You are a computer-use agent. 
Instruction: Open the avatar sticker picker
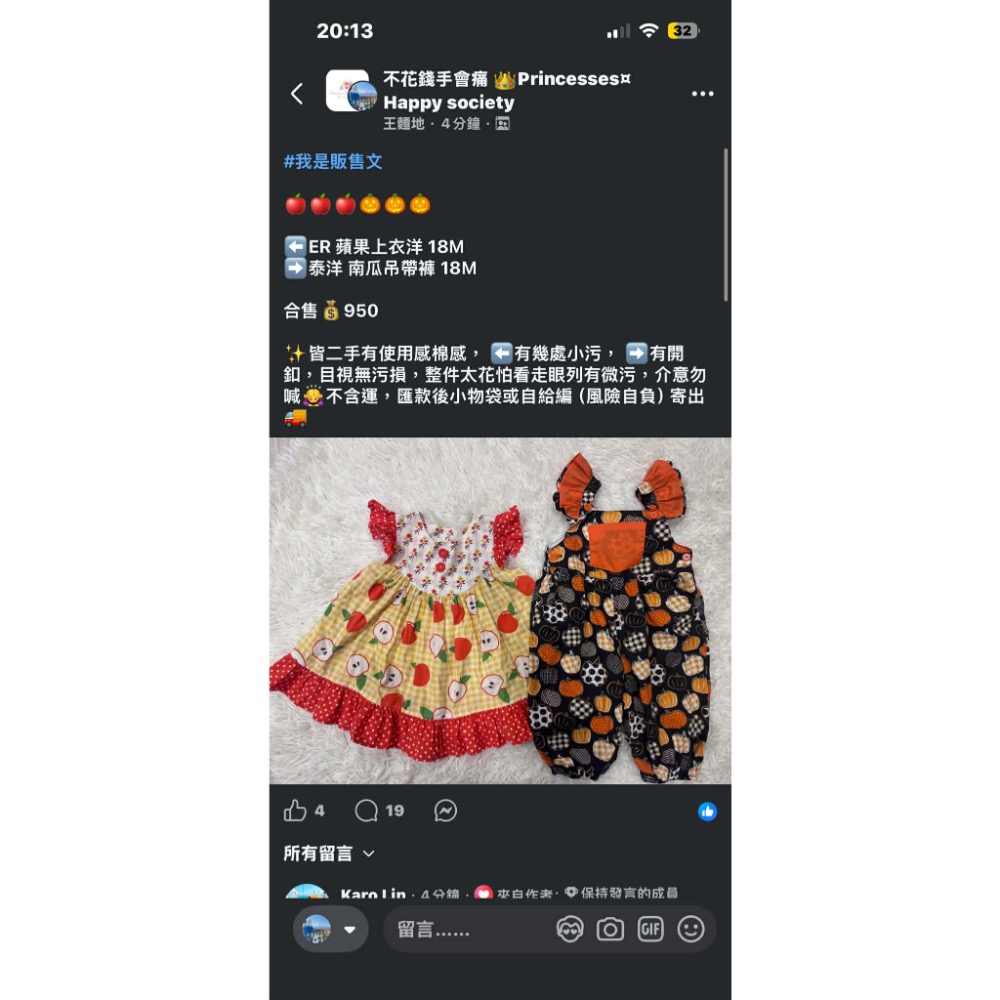pos(570,930)
